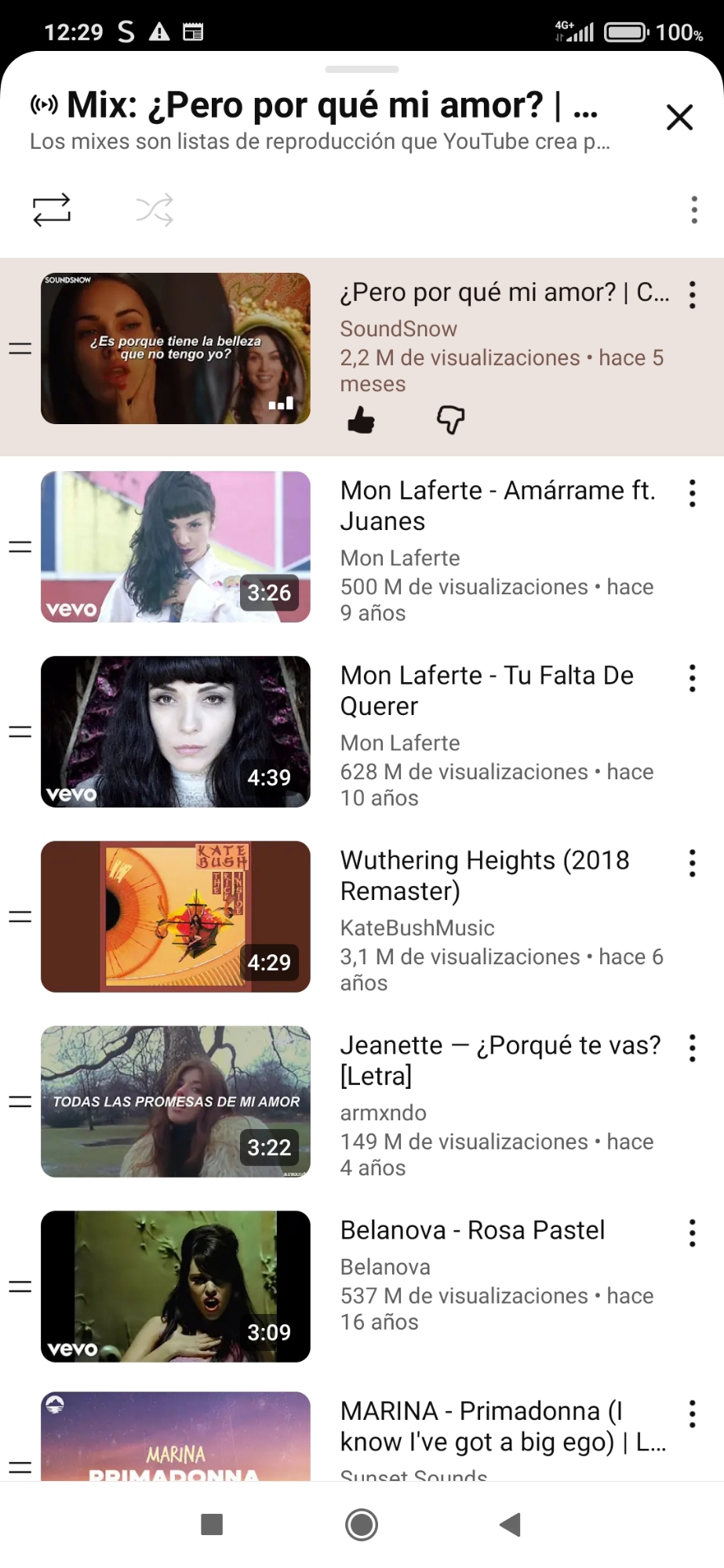Close the Mix playlist panel

click(x=679, y=118)
